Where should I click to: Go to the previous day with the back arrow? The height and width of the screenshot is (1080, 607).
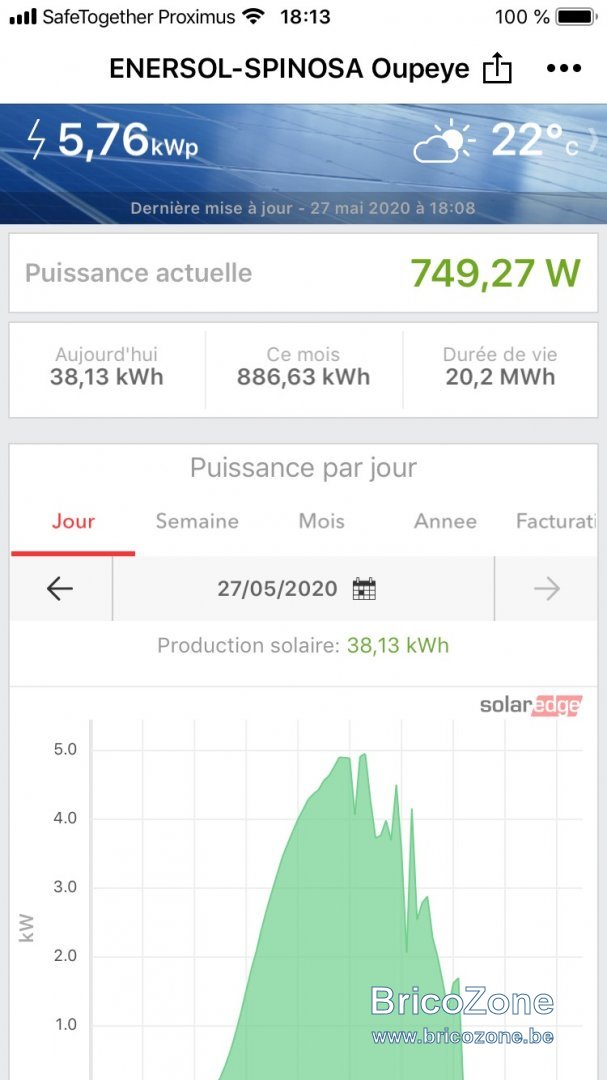coord(60,589)
